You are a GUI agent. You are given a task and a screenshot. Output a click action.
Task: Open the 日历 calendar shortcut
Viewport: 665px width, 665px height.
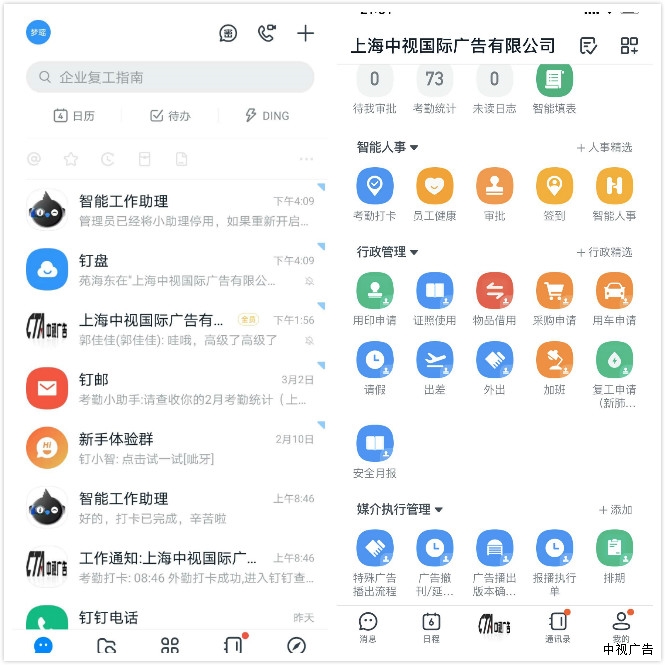tap(75, 116)
